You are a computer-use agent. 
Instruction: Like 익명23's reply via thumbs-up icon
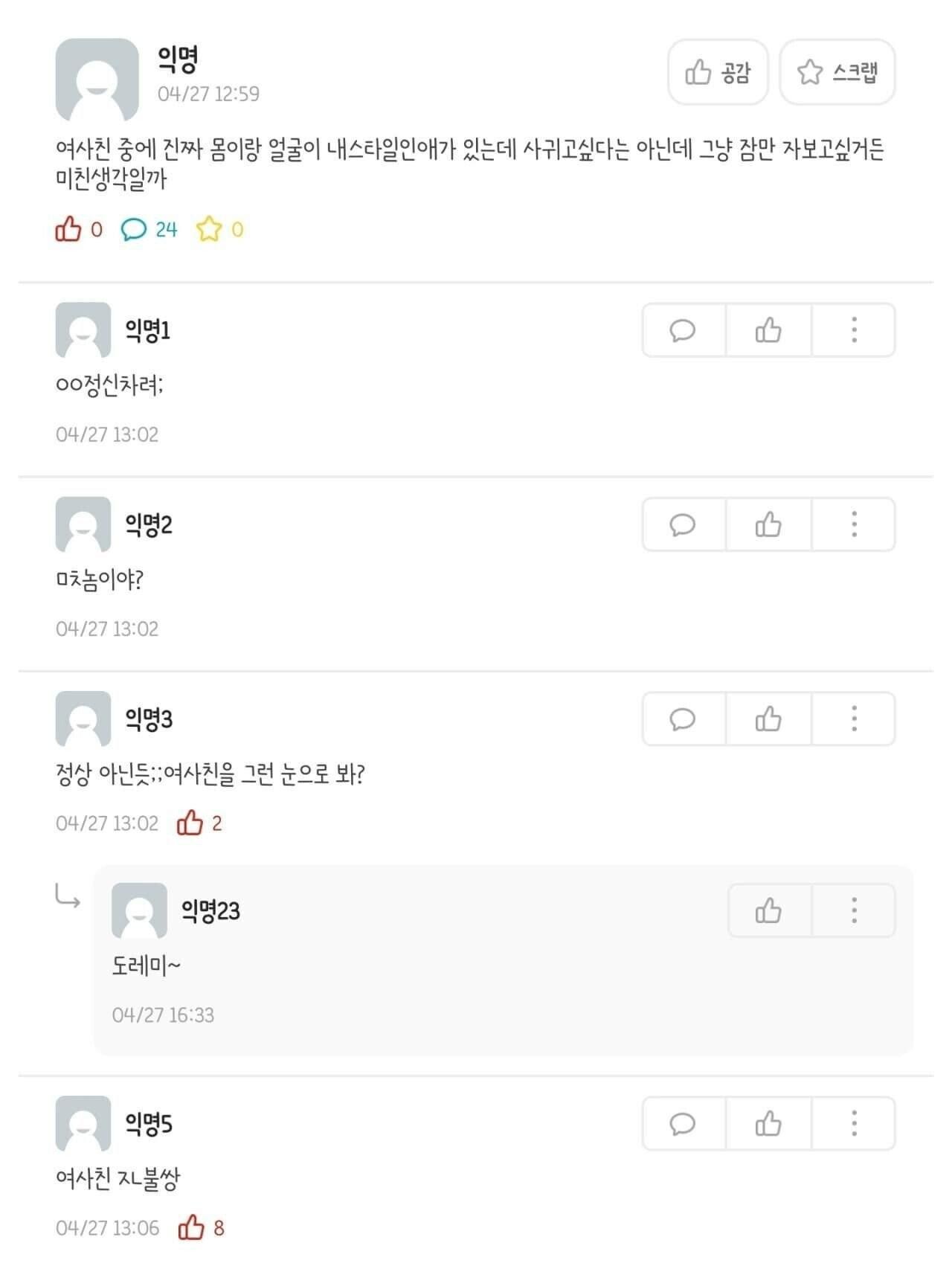click(x=767, y=910)
